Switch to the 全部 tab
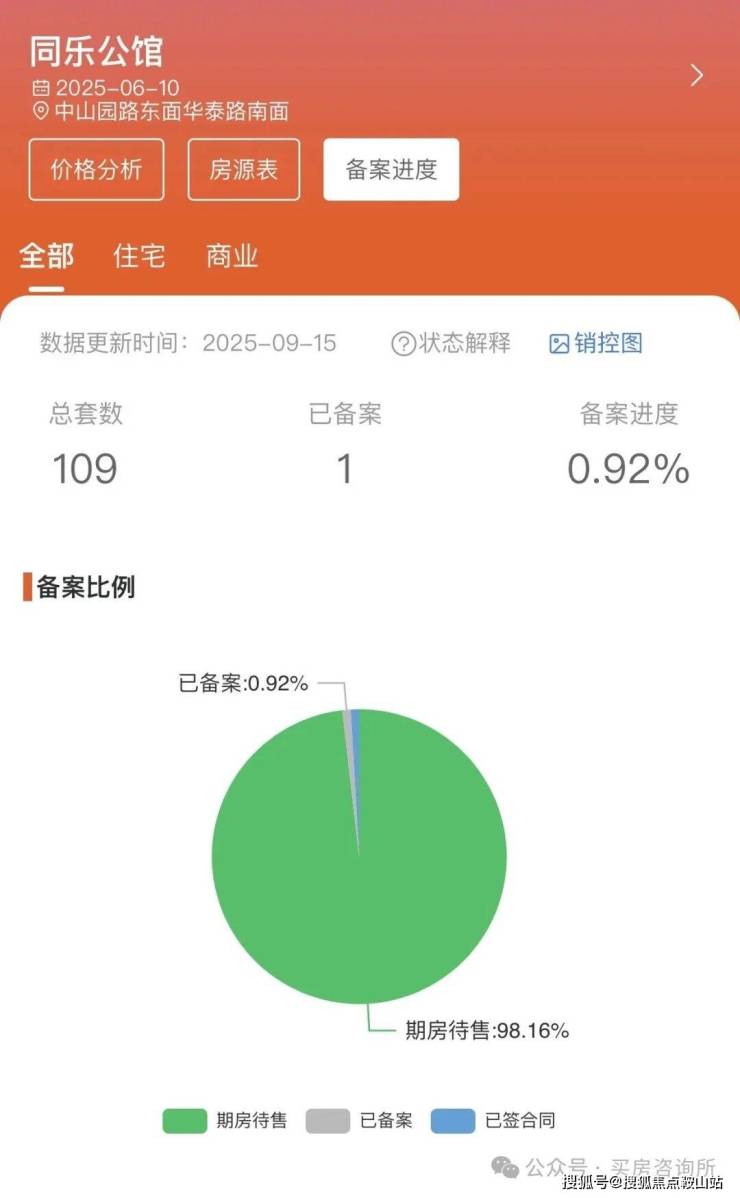Image resolution: width=740 pixels, height=1198 pixels. [x=46, y=257]
